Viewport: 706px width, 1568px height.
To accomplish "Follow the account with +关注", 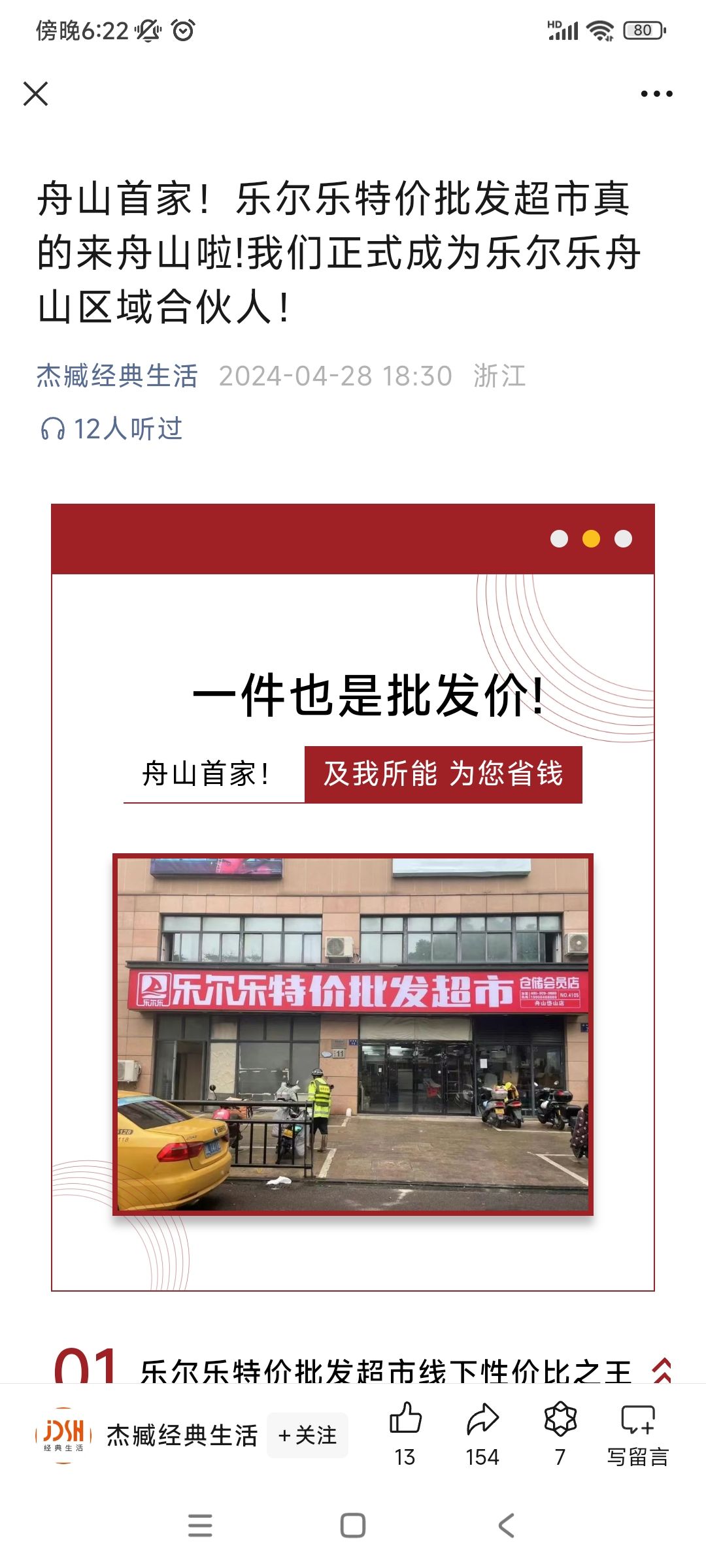I will [x=307, y=1435].
